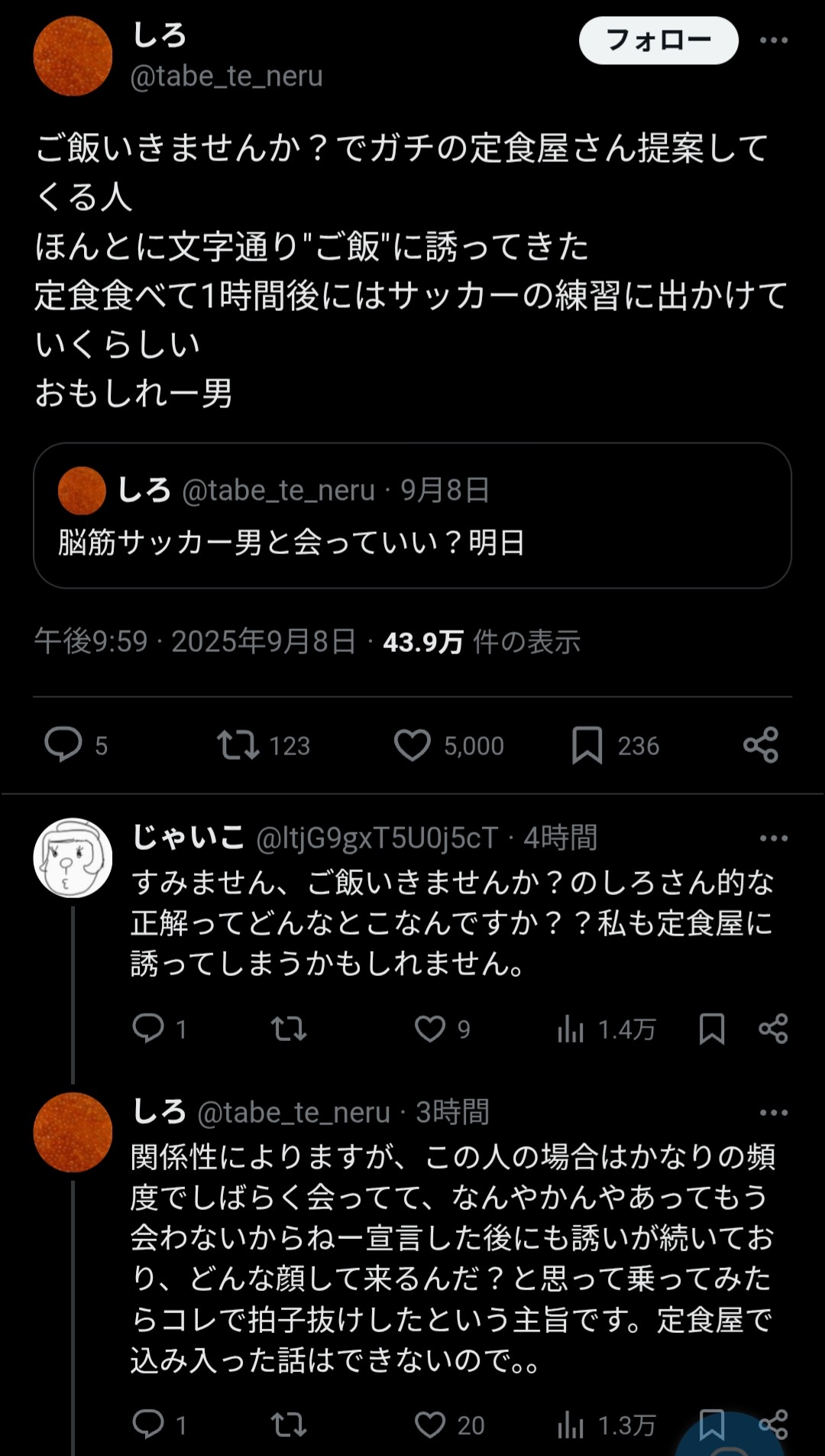Like じゃいこ's reply with 9 likes

[x=442, y=1029]
